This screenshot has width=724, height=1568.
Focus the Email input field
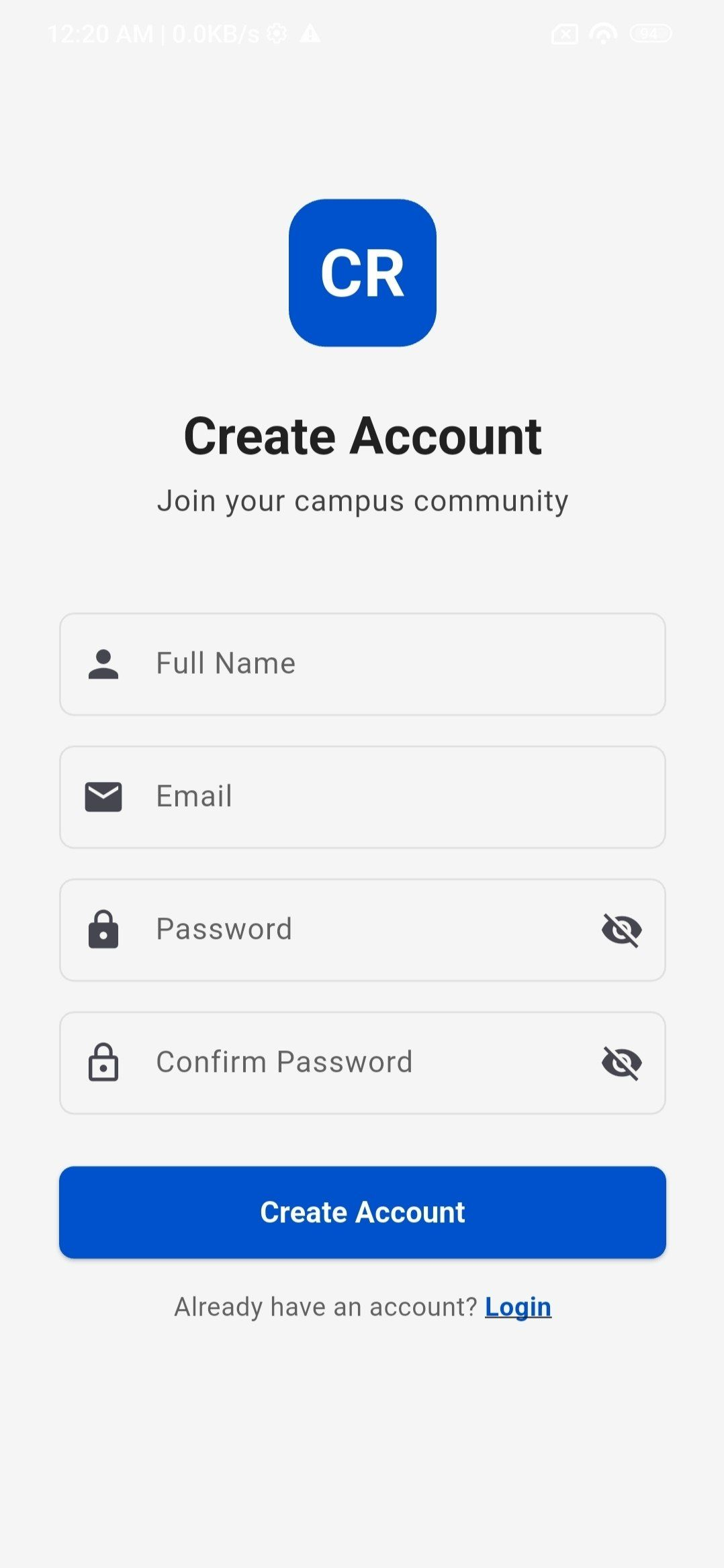coord(363,797)
